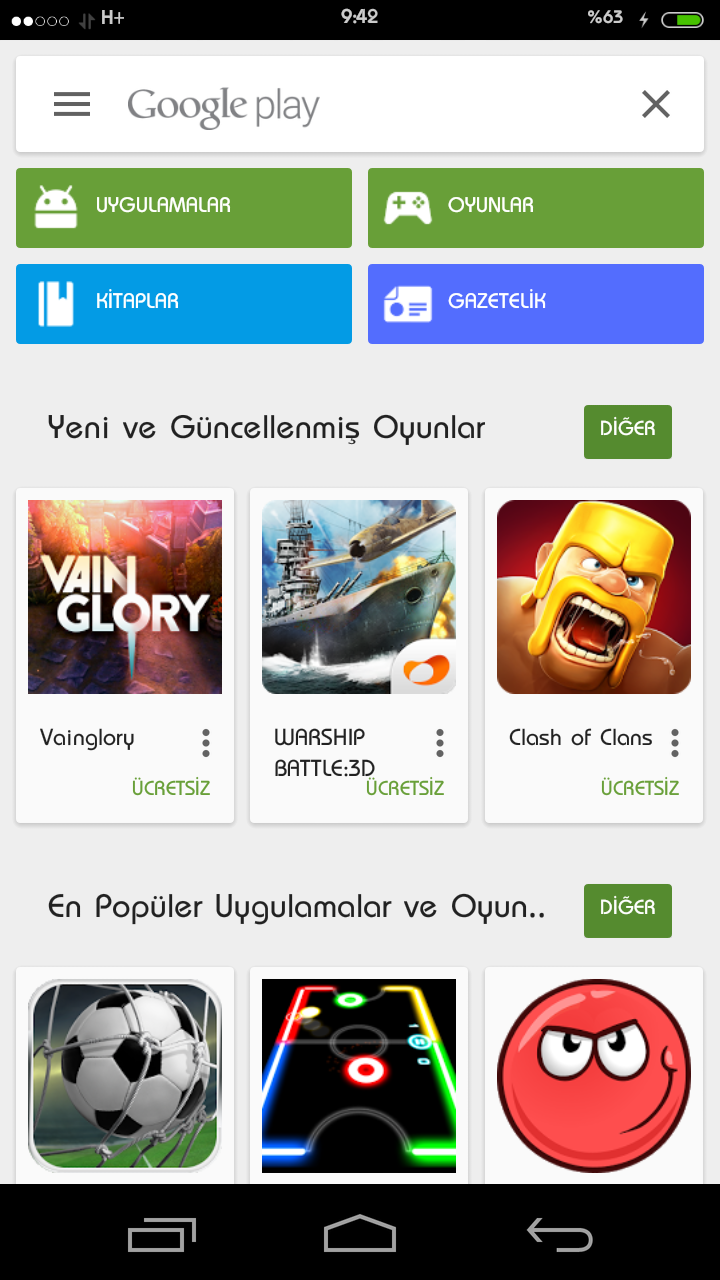Screen dimensions: 720x1280
Task: Tap the X close icon in header
Action: 656,104
